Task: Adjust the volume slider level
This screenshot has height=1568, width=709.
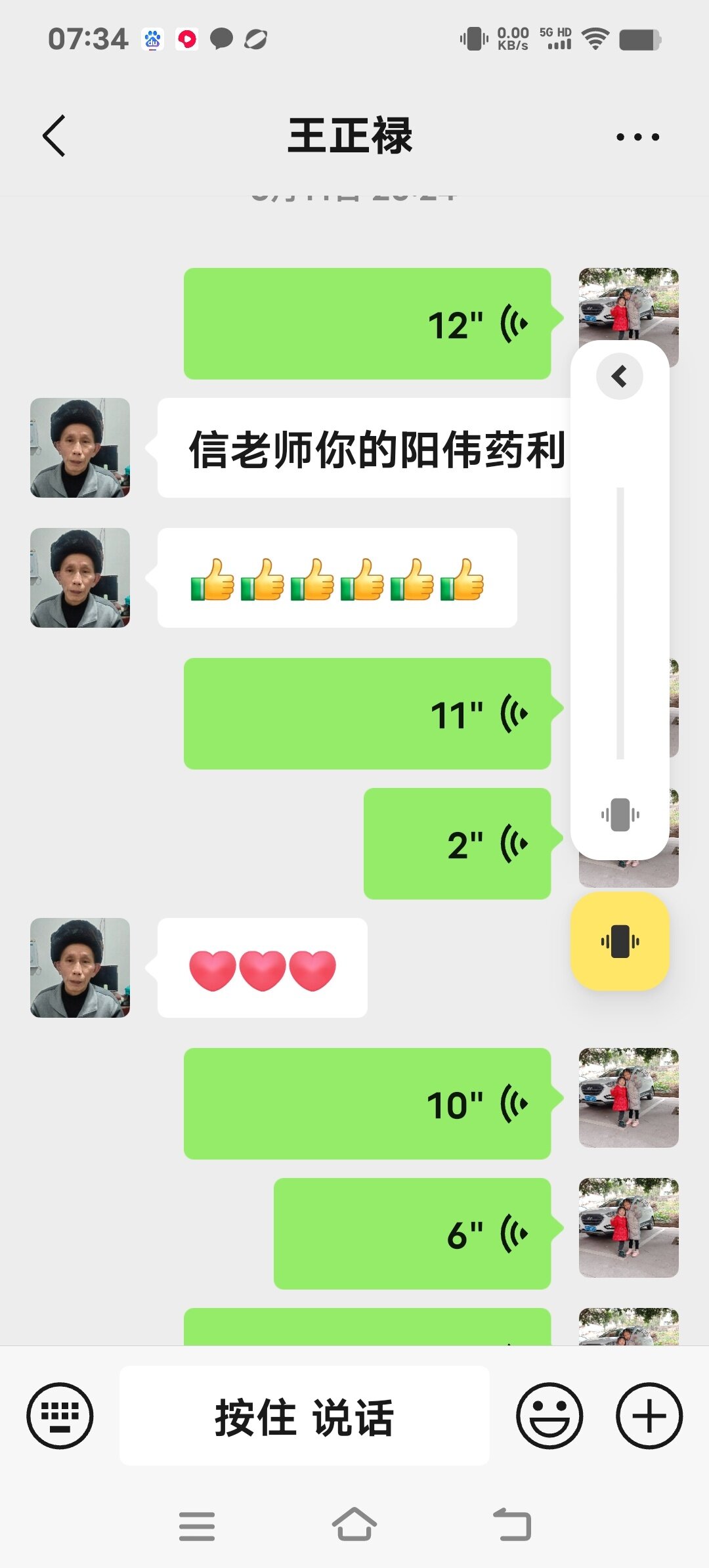Action: click(620, 624)
